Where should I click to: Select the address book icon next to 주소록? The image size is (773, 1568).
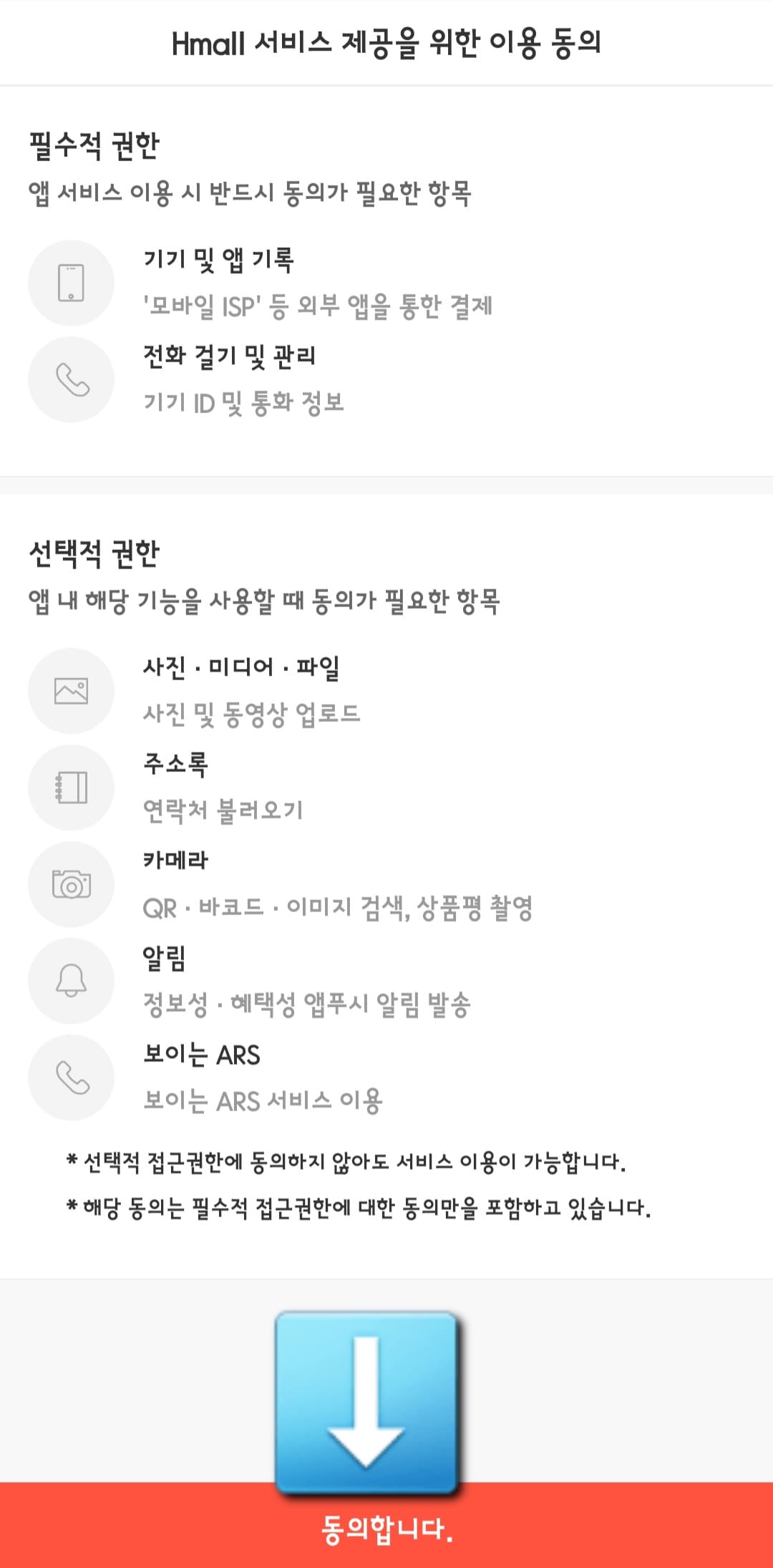click(x=70, y=788)
